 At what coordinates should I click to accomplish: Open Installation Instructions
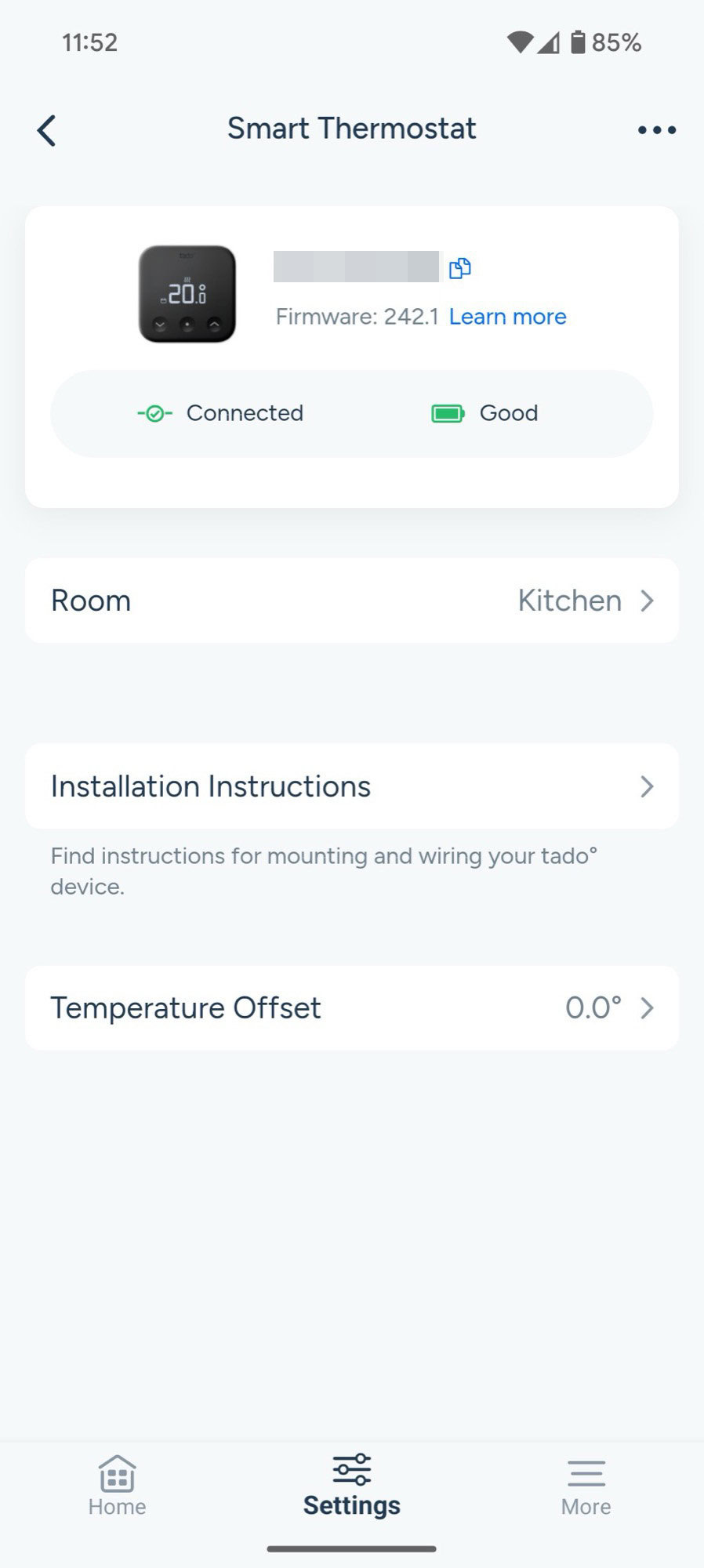tap(352, 786)
